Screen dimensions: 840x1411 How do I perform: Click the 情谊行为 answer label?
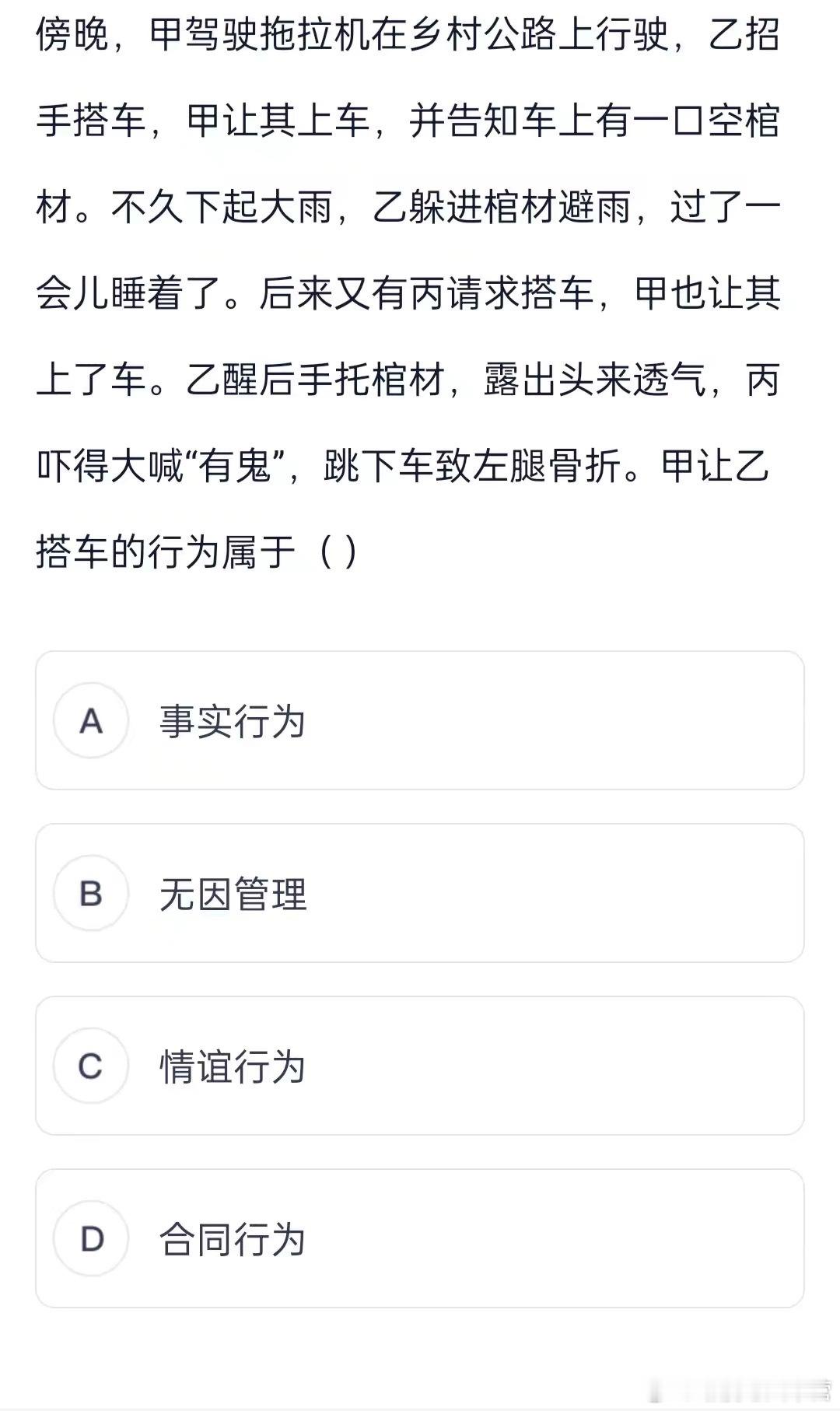[233, 1066]
